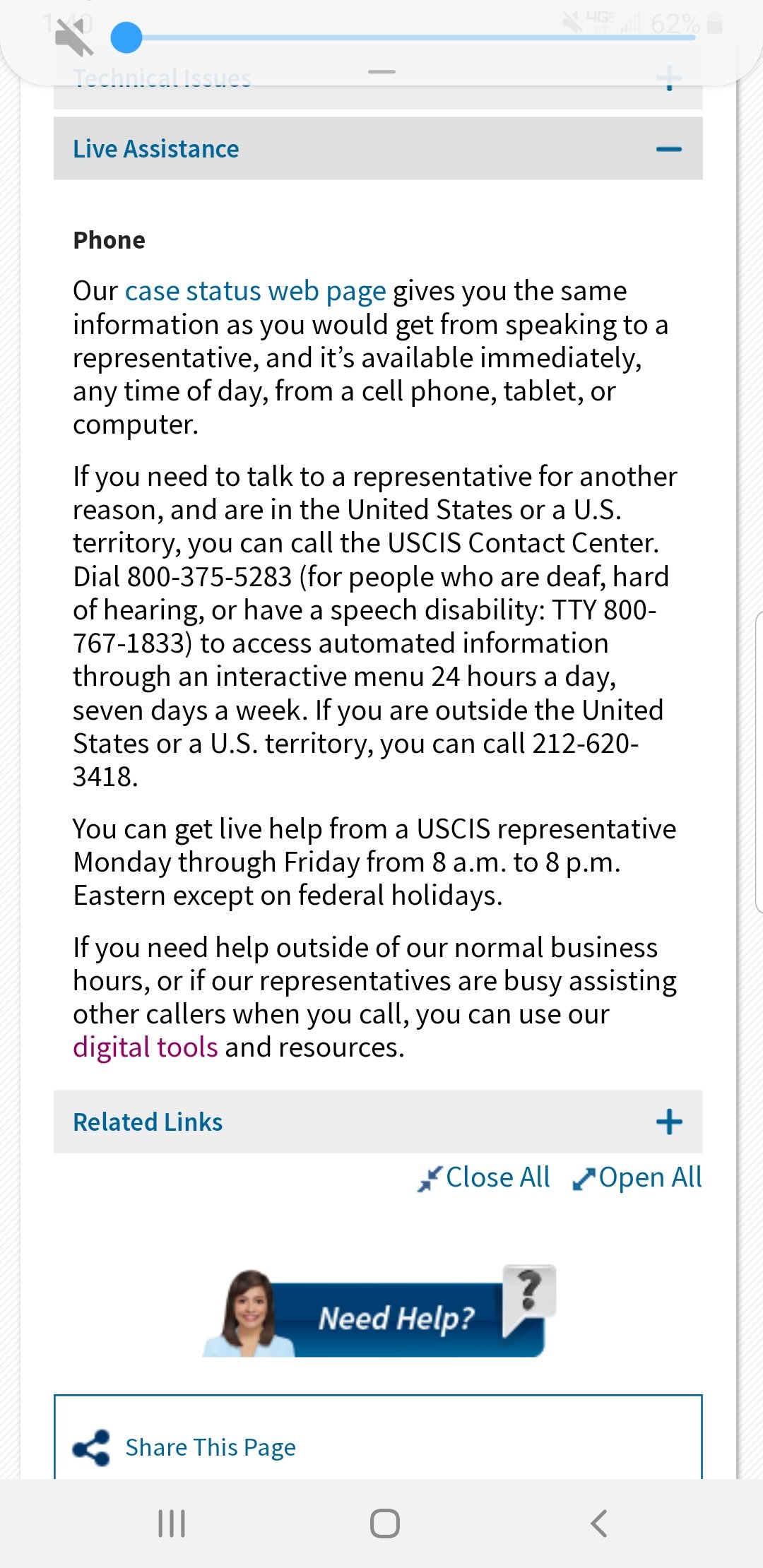Image resolution: width=763 pixels, height=1568 pixels.
Task: Open the case status web page link
Action: click(255, 291)
